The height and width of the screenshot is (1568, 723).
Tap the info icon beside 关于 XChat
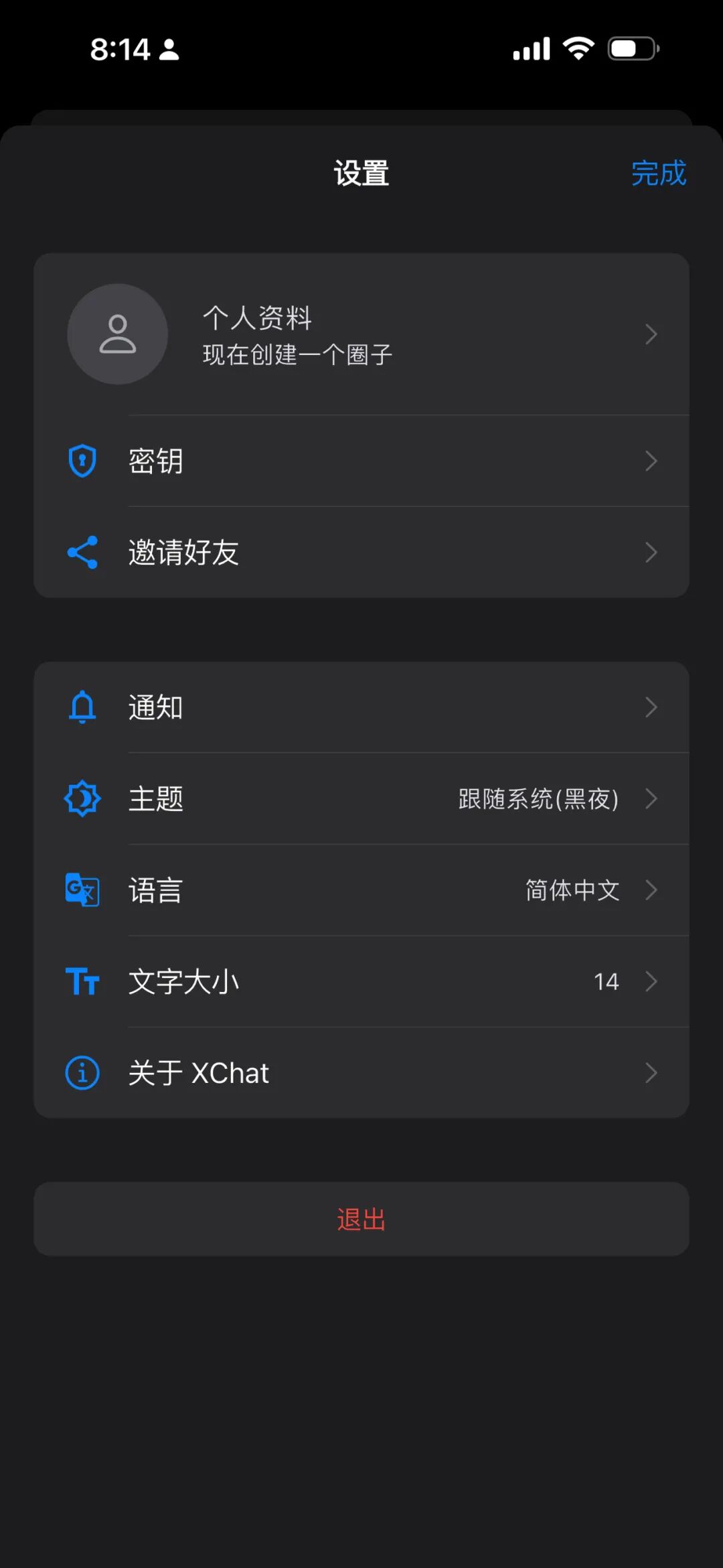pyautogui.click(x=82, y=1072)
